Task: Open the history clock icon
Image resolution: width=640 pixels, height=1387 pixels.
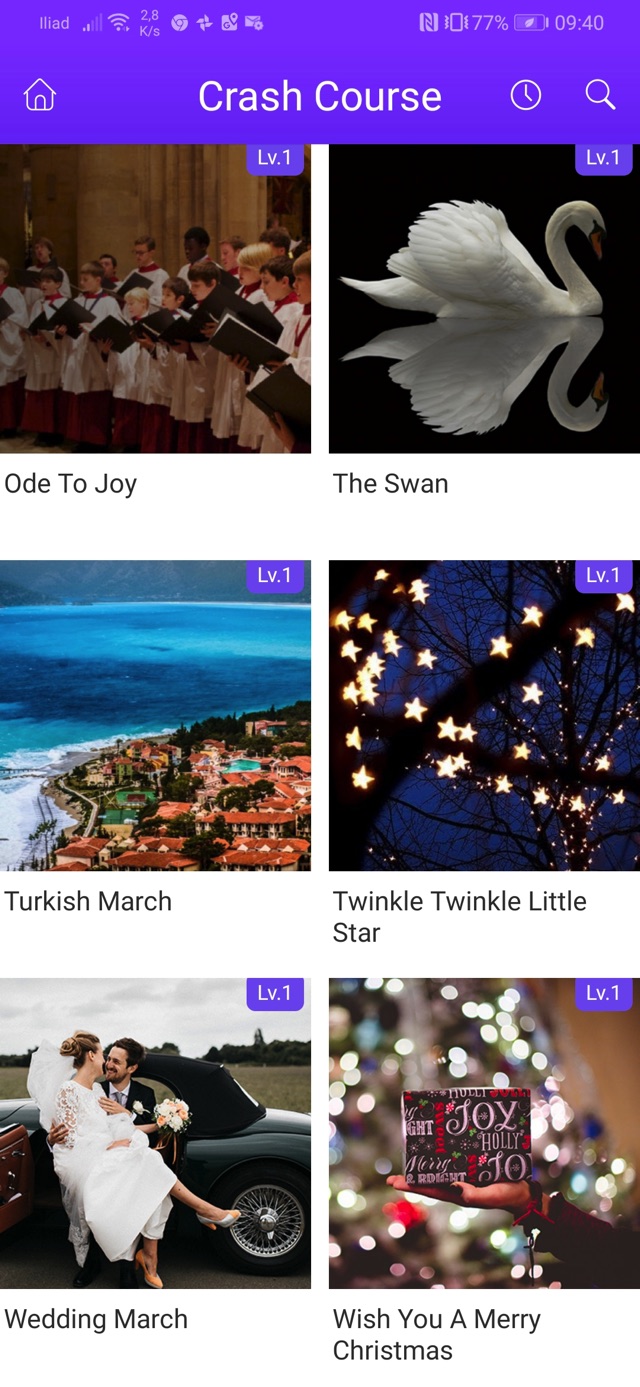Action: tap(525, 95)
